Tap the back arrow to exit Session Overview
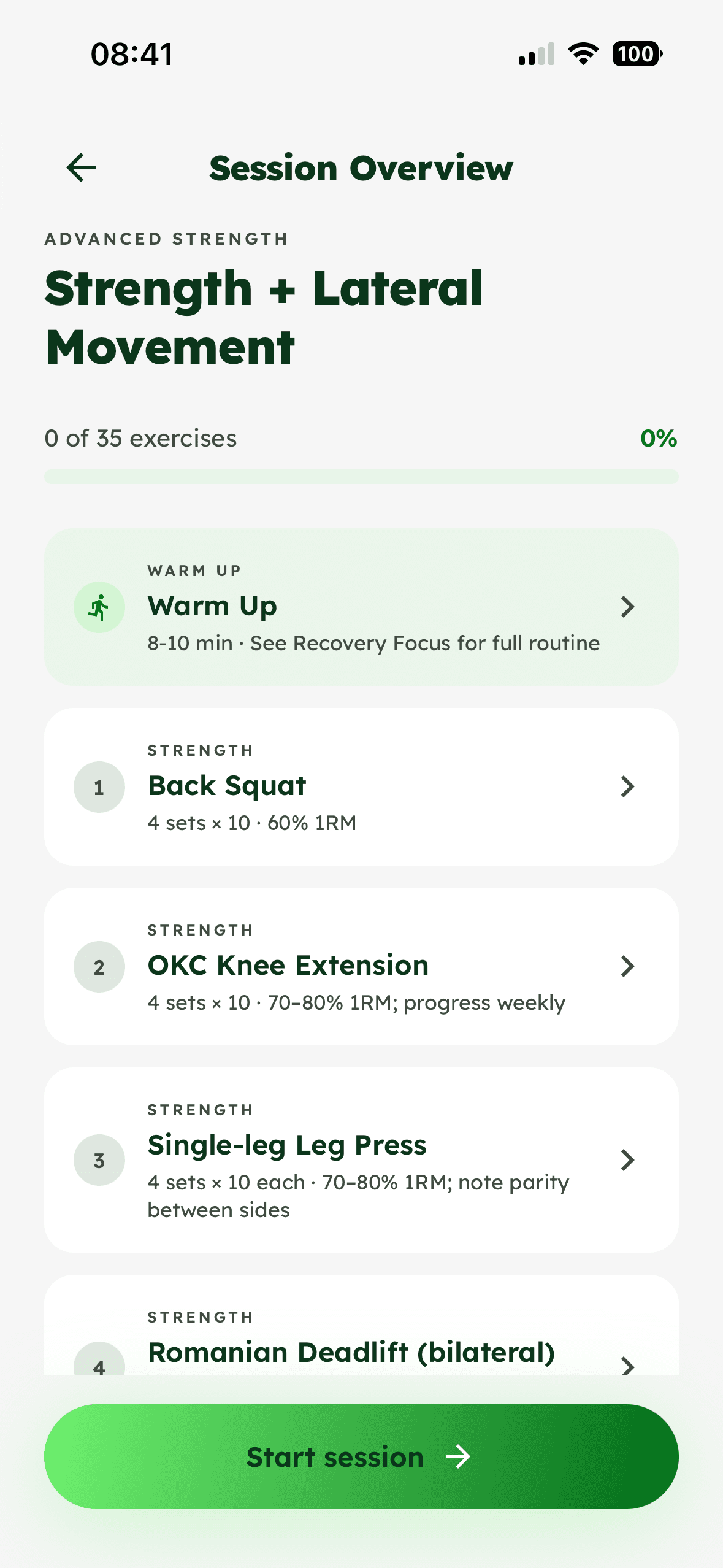Screen dimensions: 723x1568 click(x=80, y=167)
